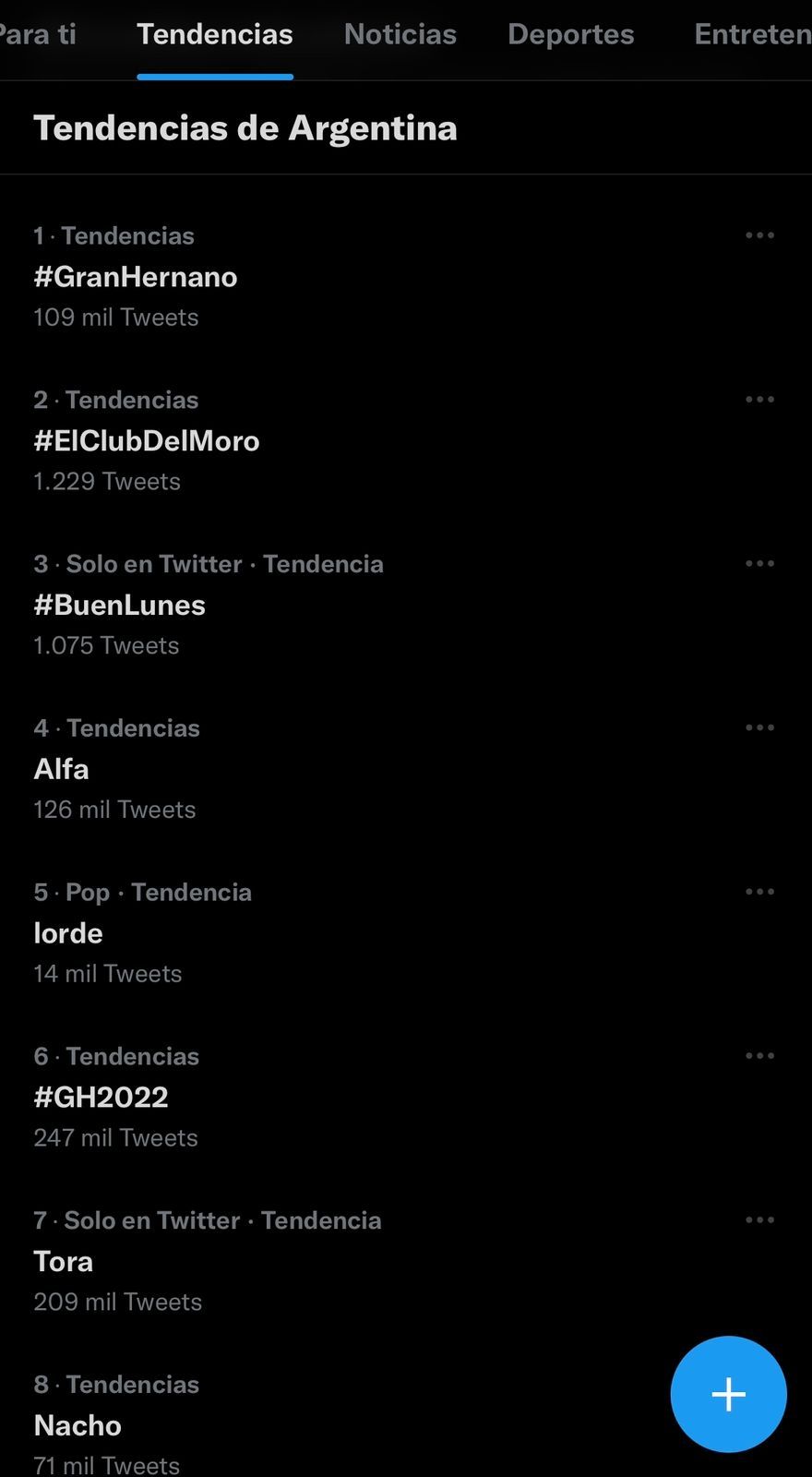
Task: Open the #BuenLunes trend
Action: coord(119,605)
